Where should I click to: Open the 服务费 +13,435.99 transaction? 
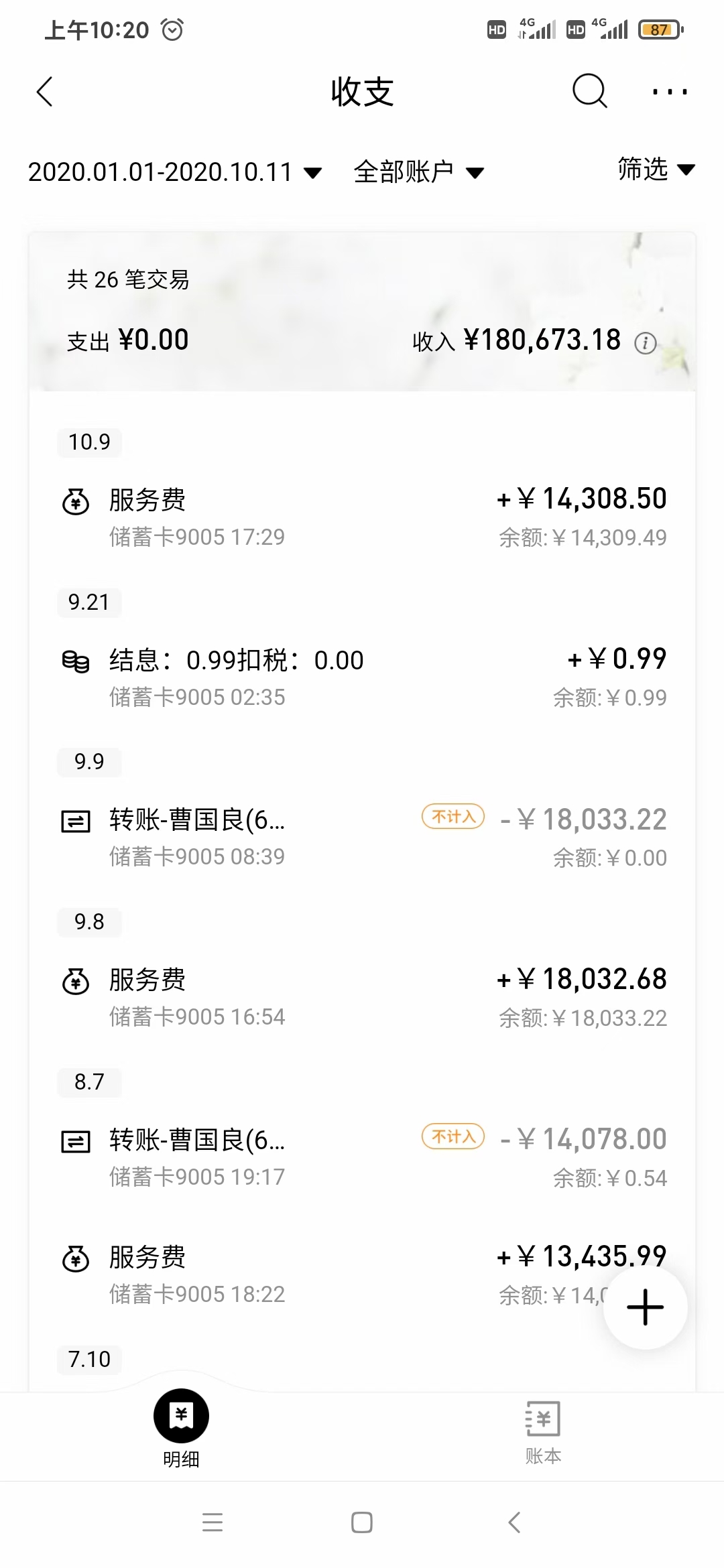point(328,1275)
